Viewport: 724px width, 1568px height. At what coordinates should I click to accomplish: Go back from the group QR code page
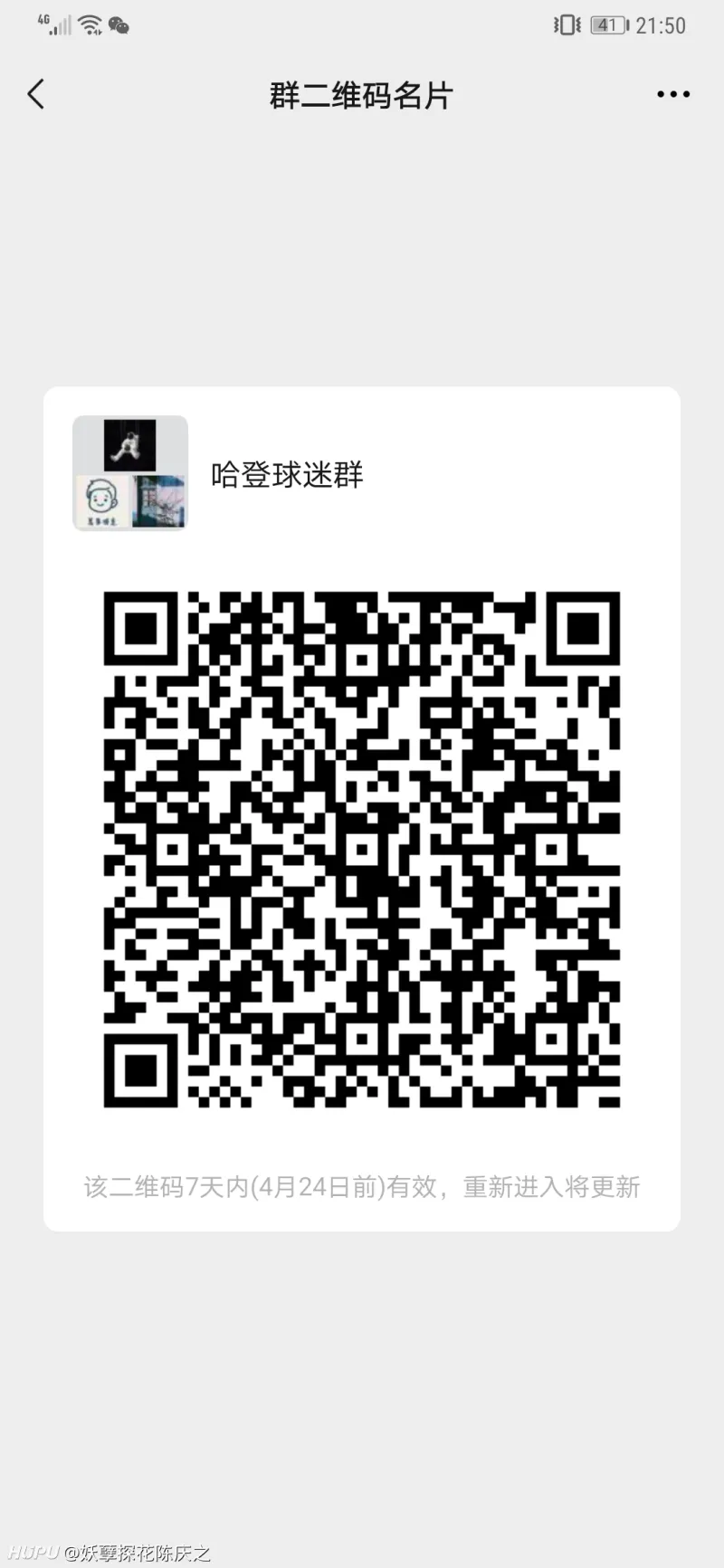(36, 94)
